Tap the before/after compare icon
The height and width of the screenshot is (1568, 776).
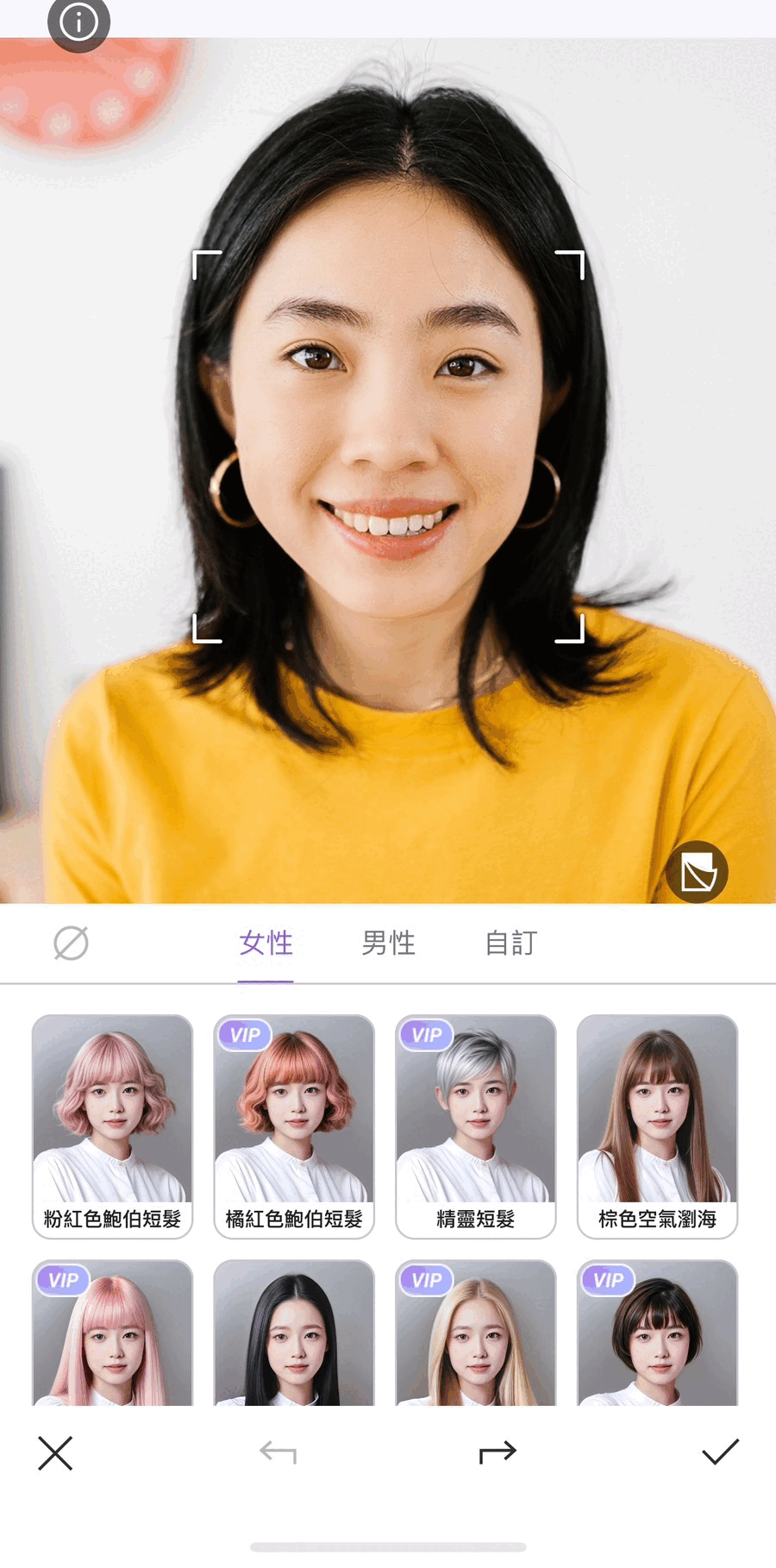pyautogui.click(x=697, y=872)
